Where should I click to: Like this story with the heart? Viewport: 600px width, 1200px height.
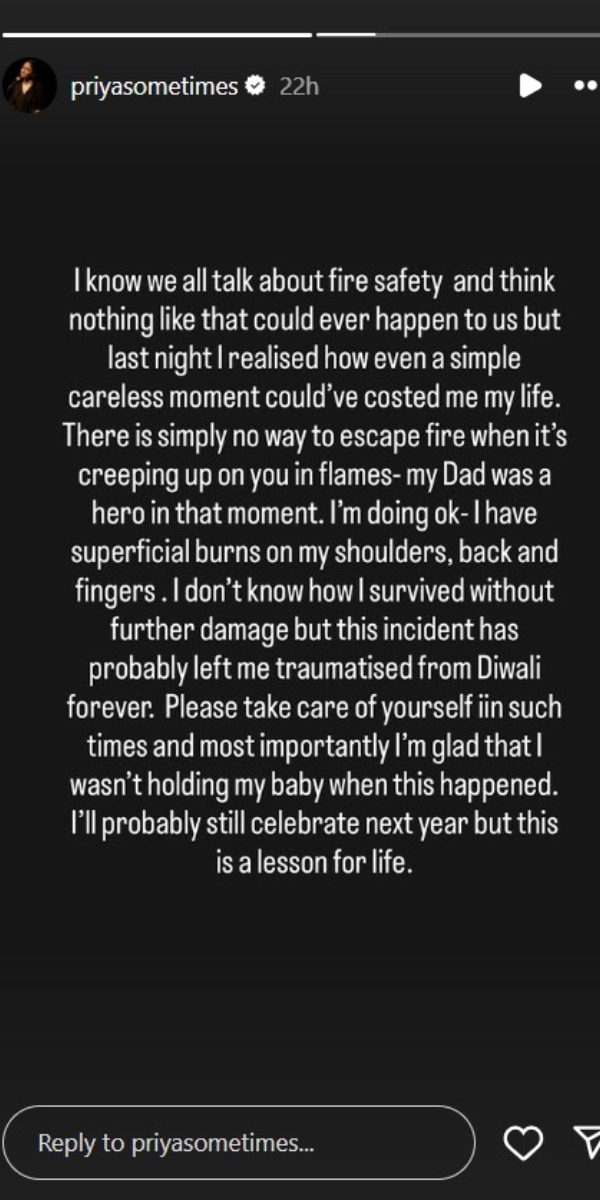(523, 1142)
